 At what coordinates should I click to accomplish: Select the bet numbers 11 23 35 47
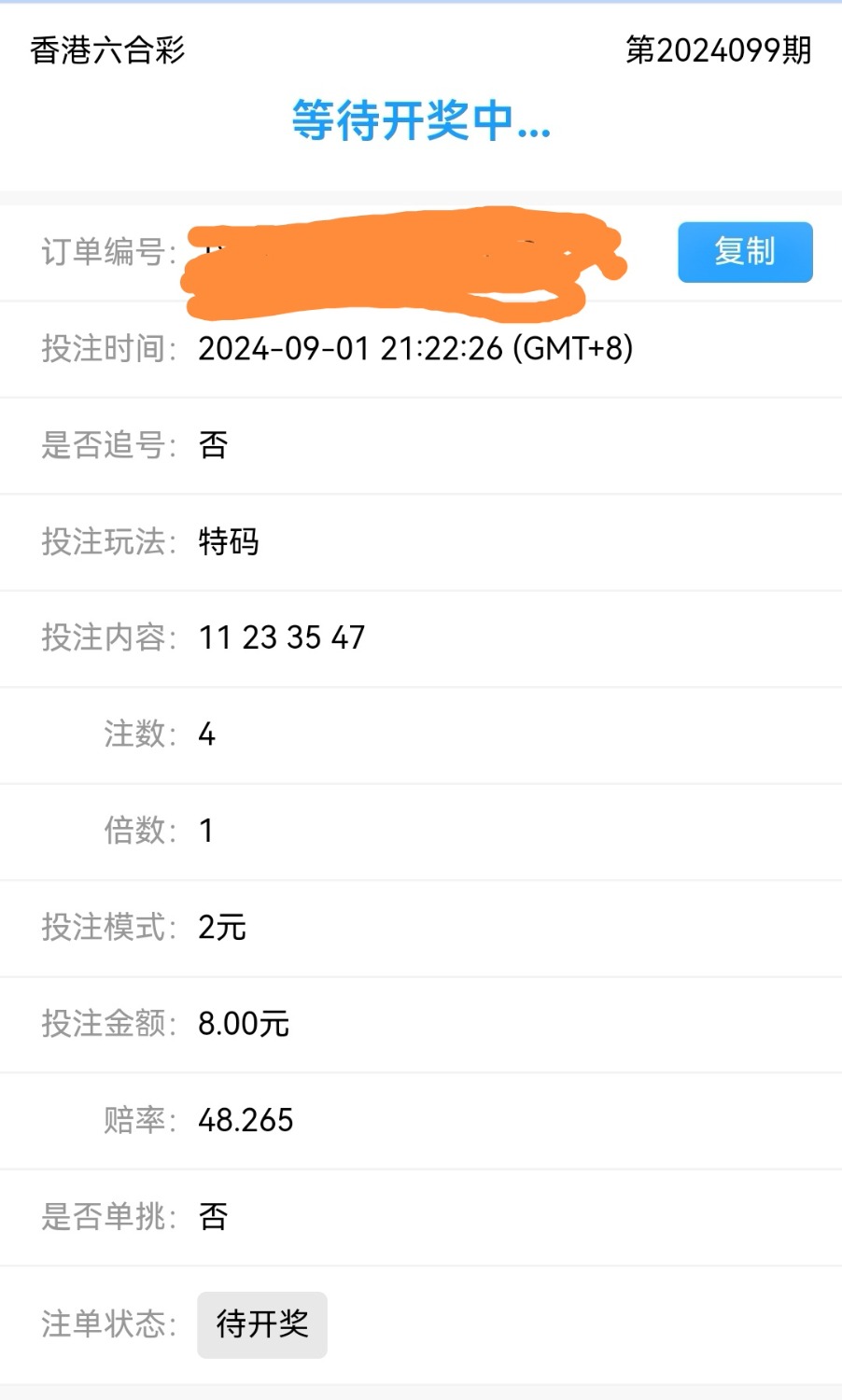point(282,637)
